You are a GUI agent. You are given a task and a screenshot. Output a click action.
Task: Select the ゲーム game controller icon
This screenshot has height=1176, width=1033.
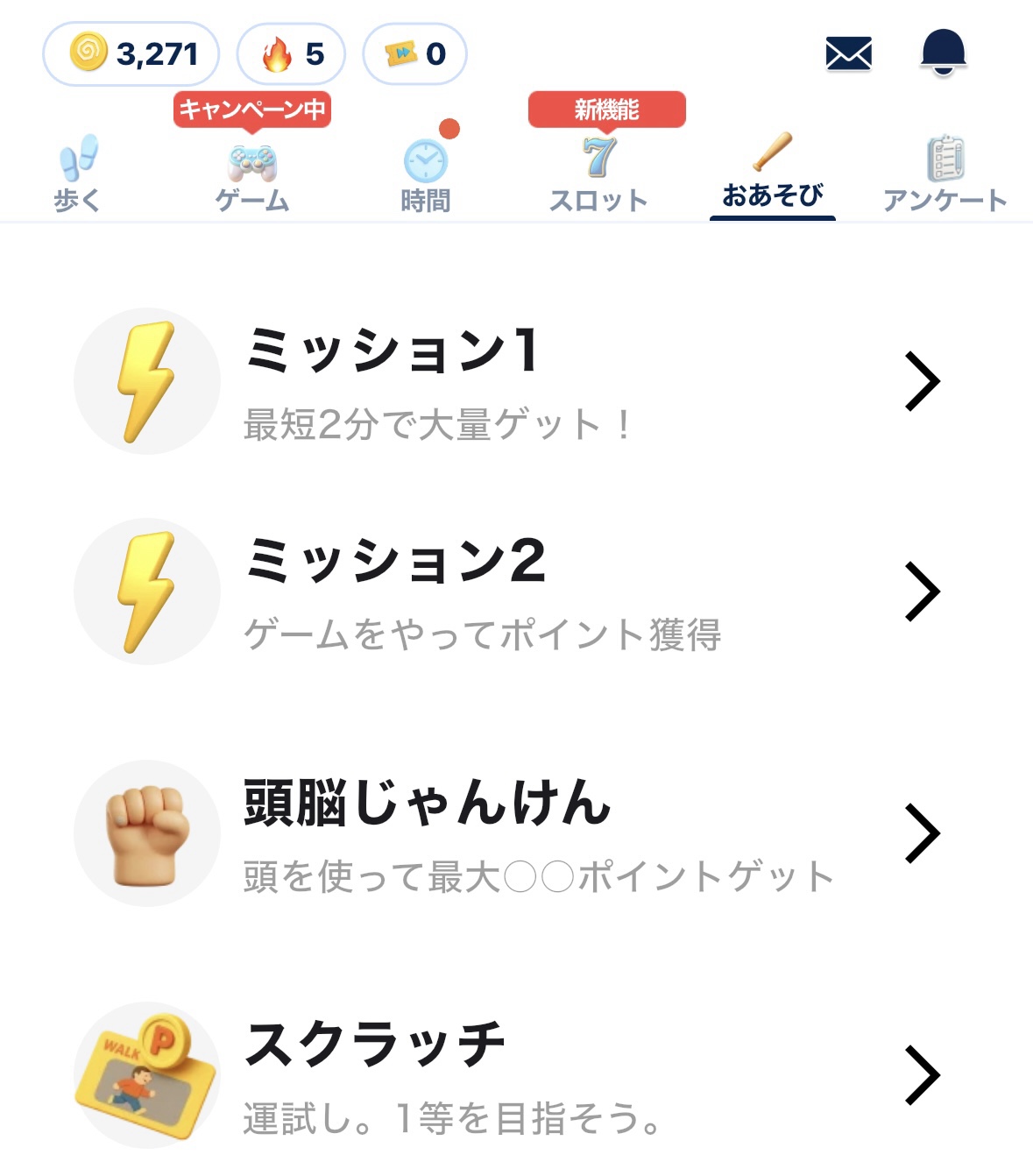click(x=254, y=162)
